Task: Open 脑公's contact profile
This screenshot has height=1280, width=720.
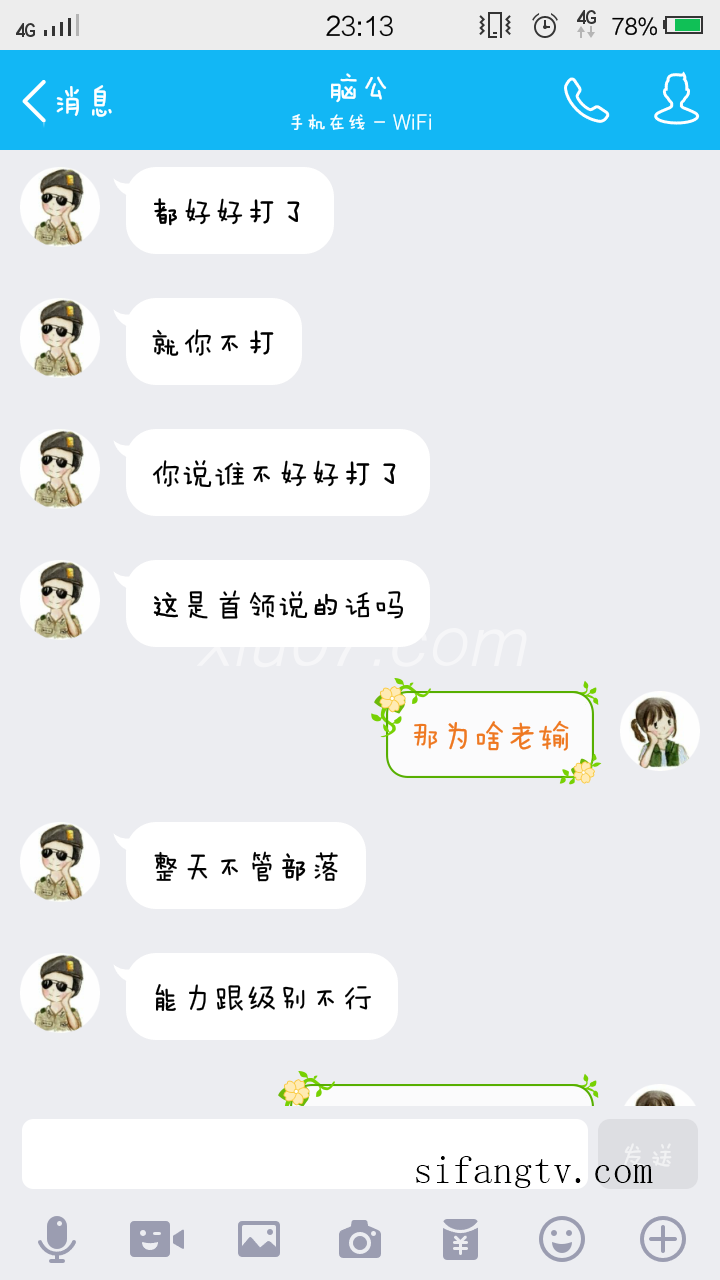Action: [x=676, y=99]
